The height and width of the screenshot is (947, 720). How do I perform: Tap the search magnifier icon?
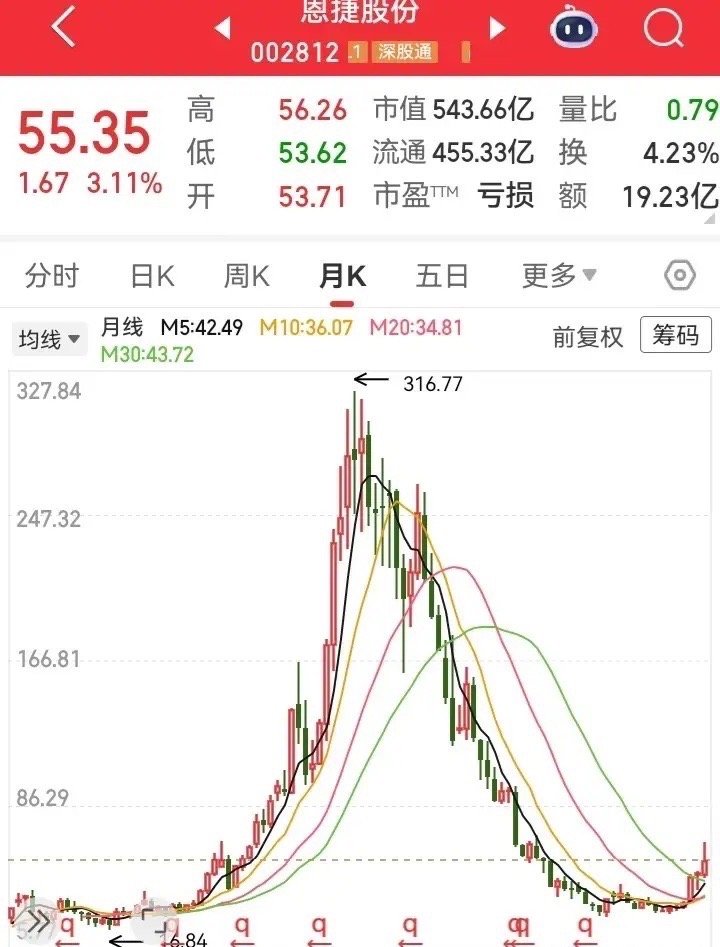click(662, 27)
